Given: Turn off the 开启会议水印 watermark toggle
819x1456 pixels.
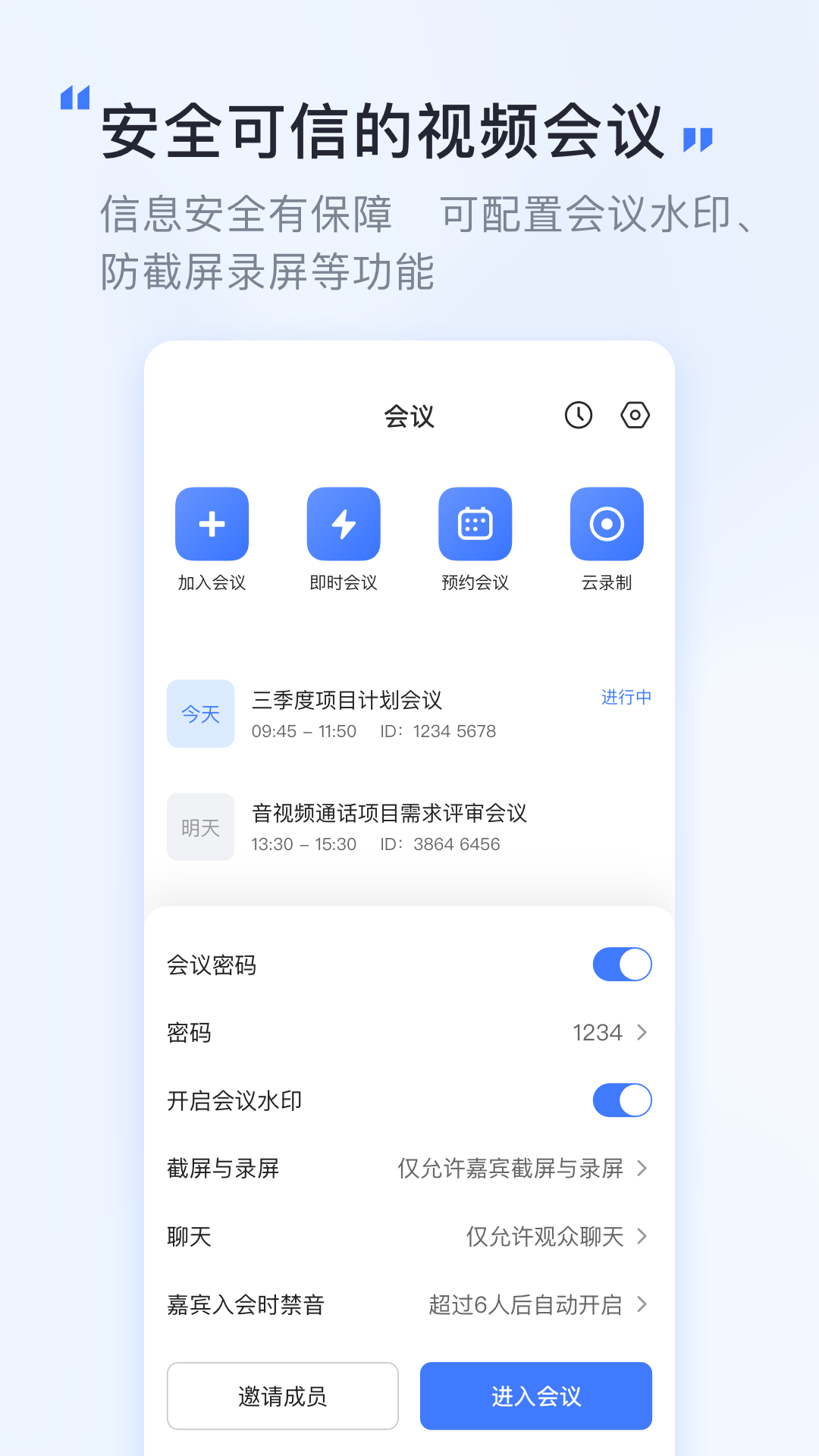Looking at the screenshot, I should [x=622, y=1100].
